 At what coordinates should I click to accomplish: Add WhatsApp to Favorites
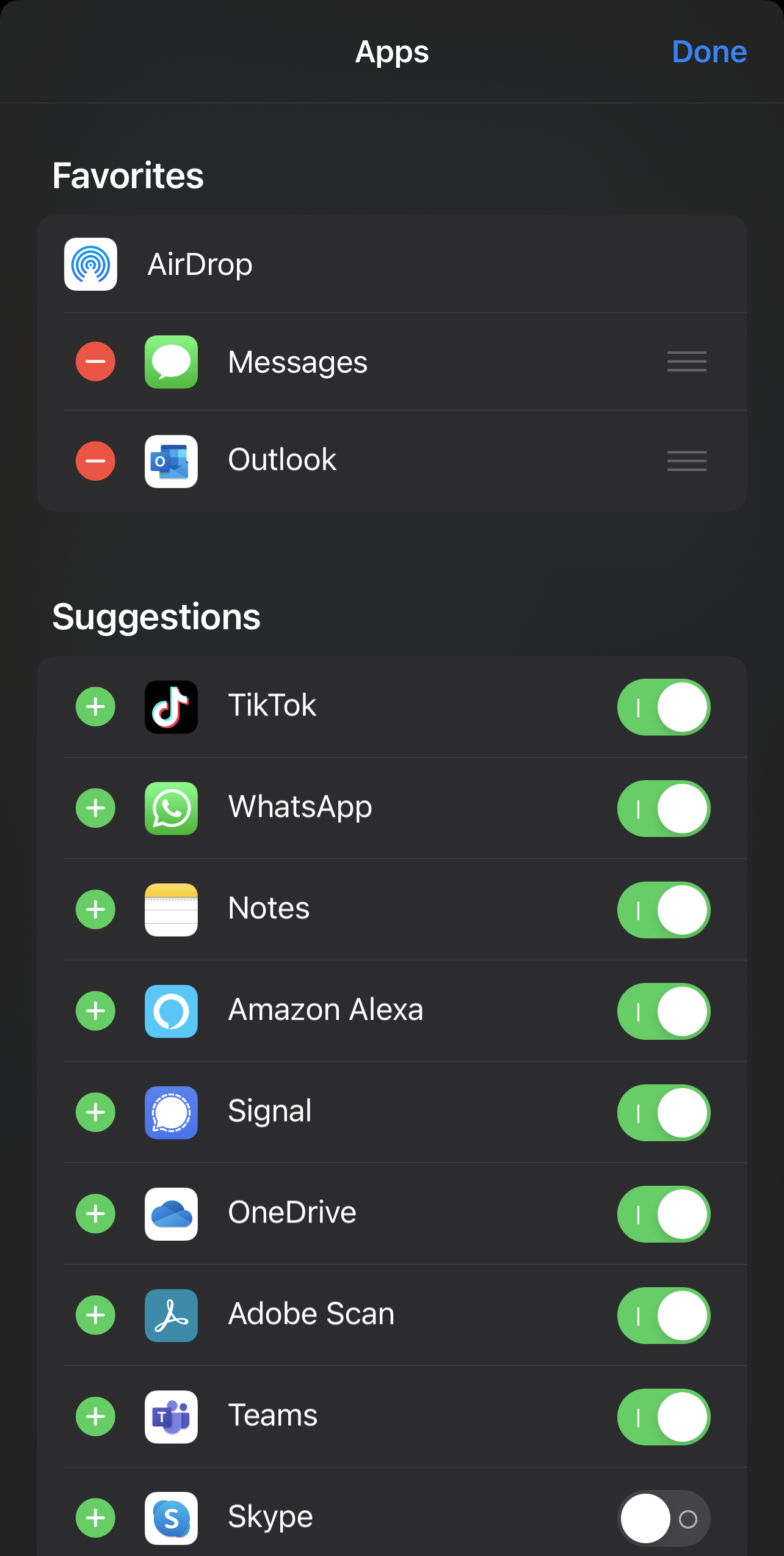point(95,808)
